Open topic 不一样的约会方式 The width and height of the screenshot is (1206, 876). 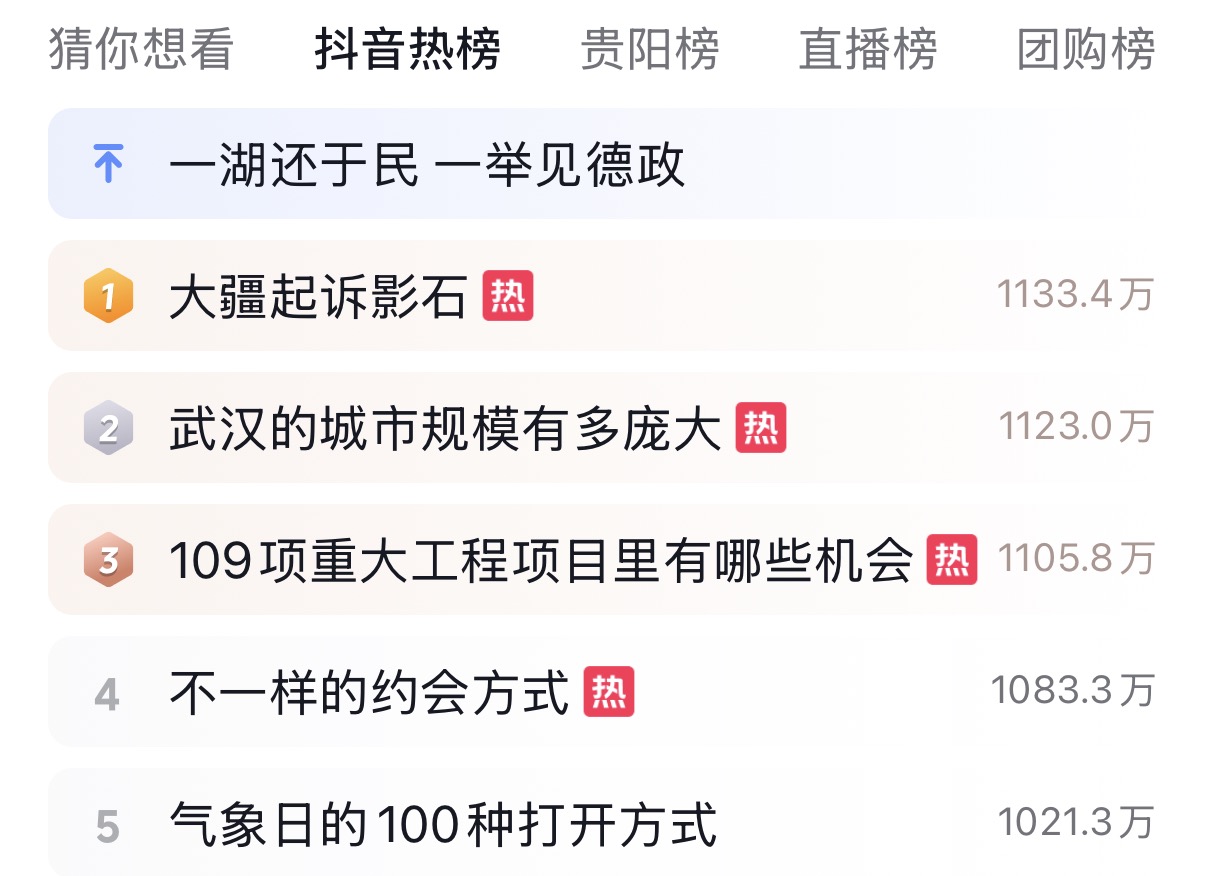369,692
